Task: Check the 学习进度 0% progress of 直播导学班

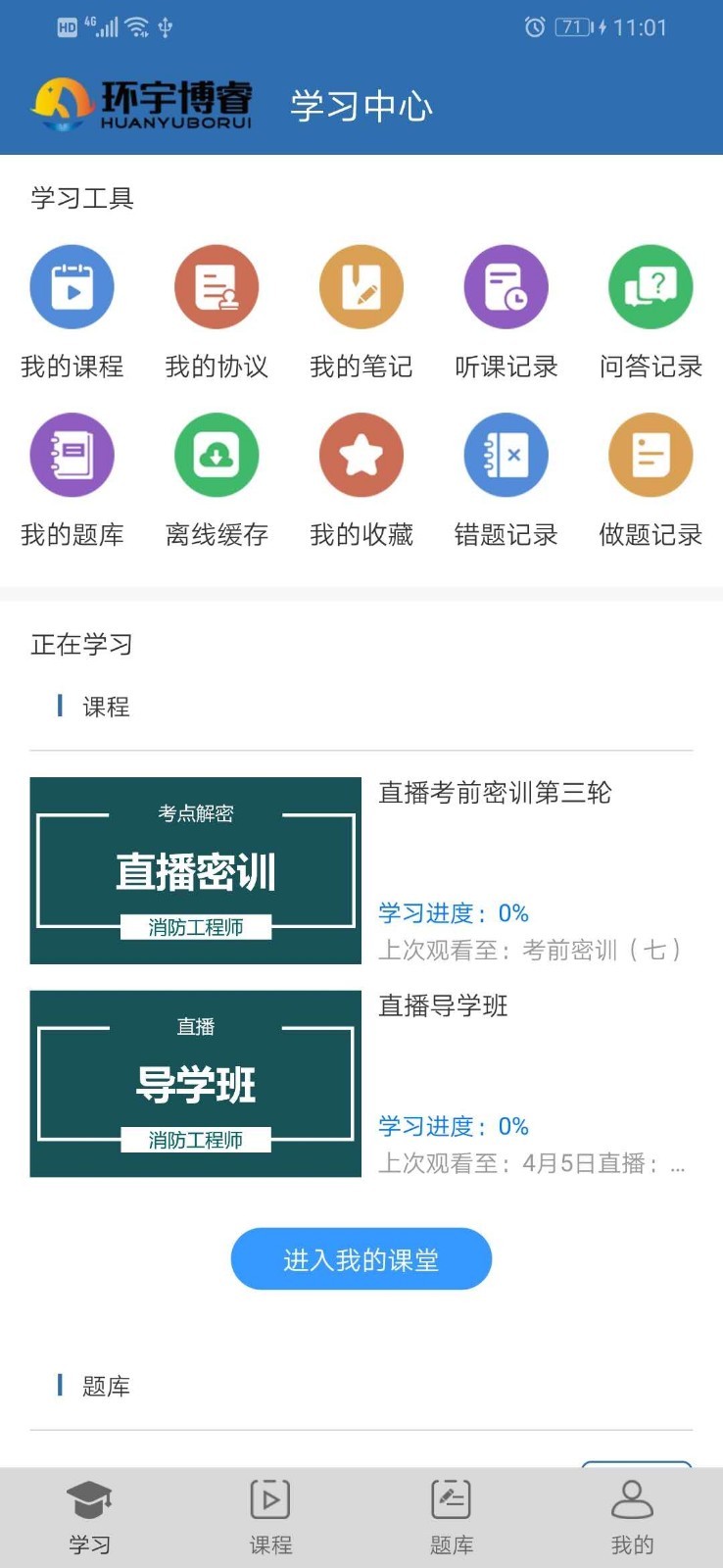Action: click(452, 1125)
